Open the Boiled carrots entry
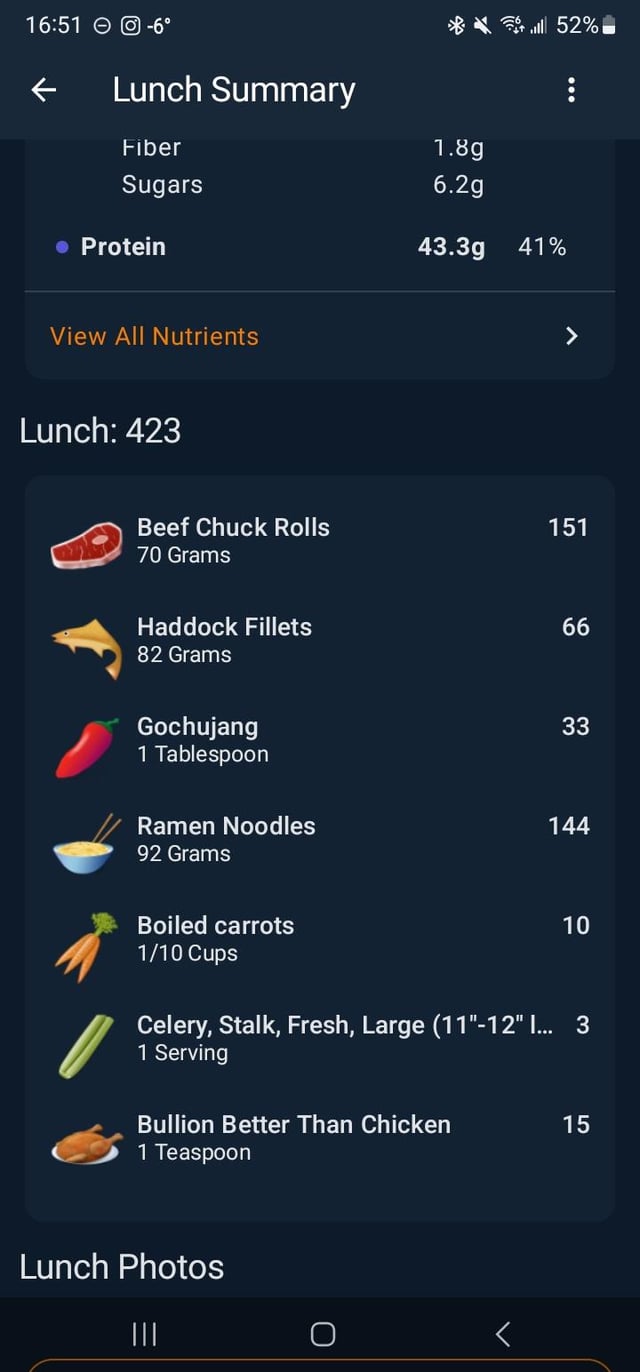Image resolution: width=640 pixels, height=1372 pixels. [x=319, y=938]
